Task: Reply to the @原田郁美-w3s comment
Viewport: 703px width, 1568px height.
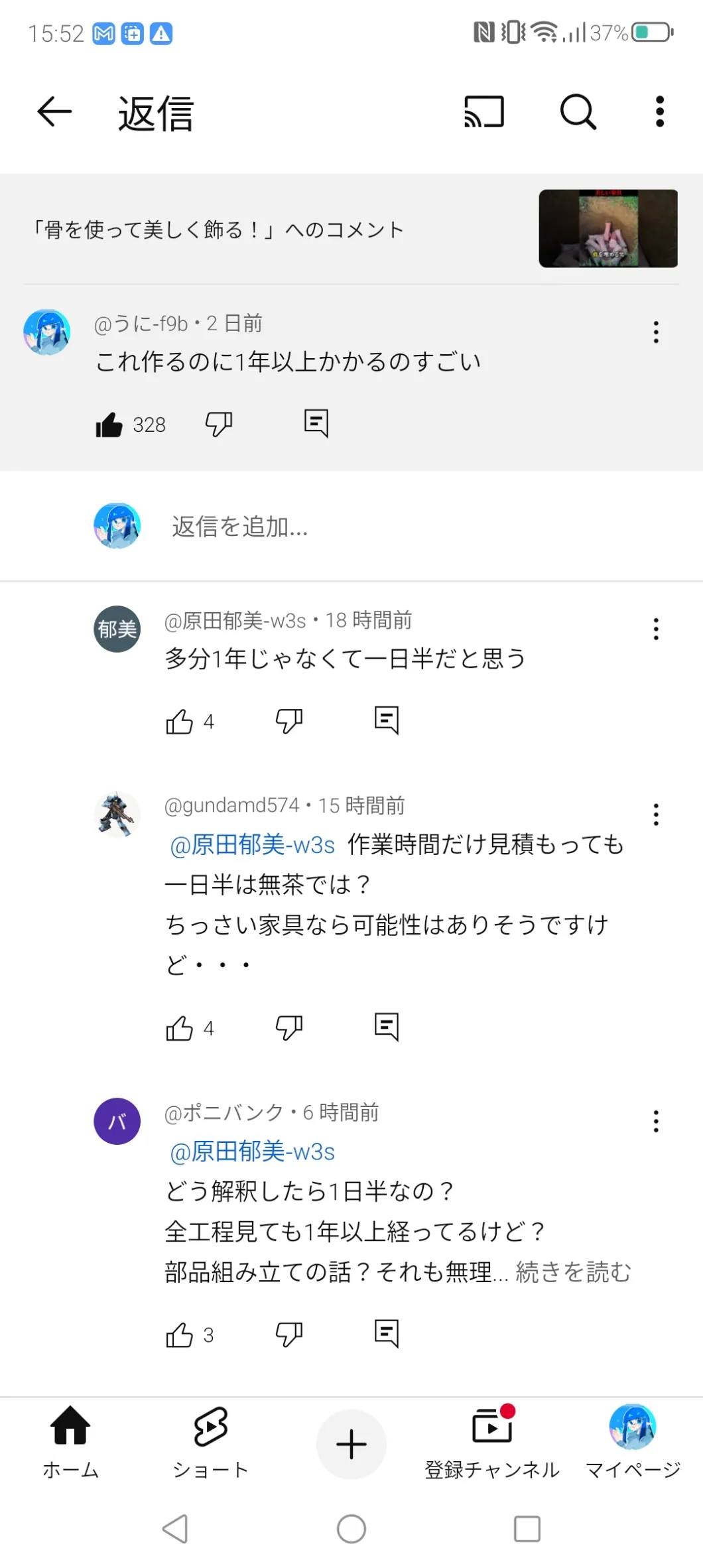Action: tap(387, 720)
